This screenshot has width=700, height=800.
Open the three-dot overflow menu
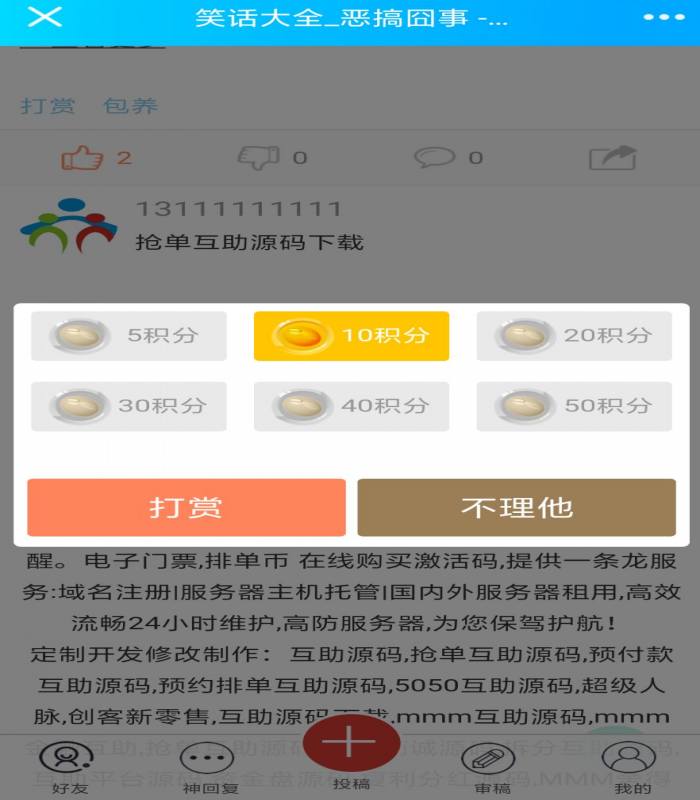point(663,18)
